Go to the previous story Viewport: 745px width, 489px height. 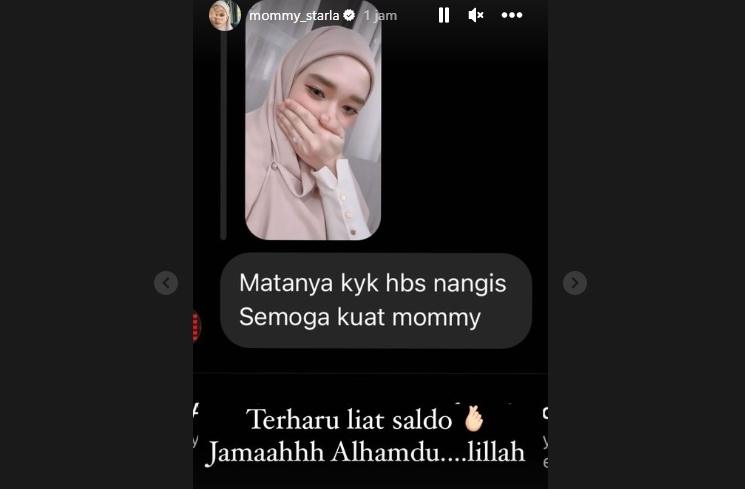tap(166, 283)
